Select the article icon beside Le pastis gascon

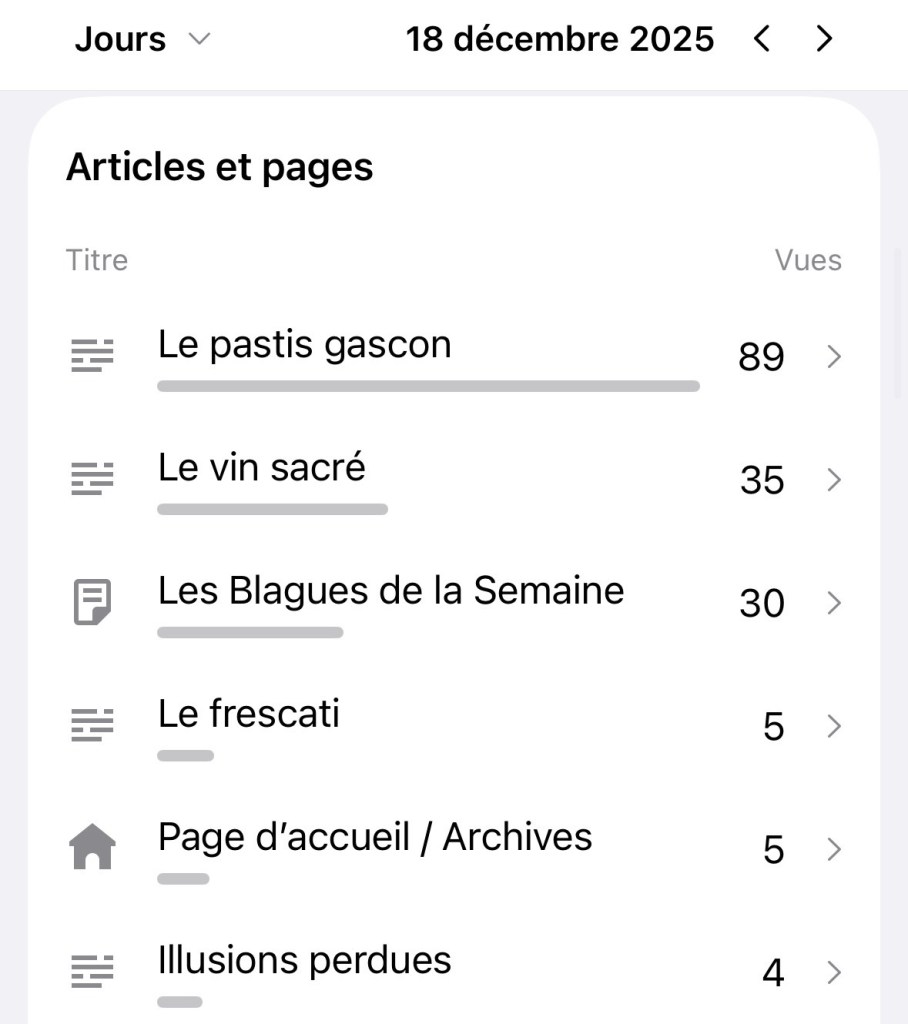click(x=92, y=355)
